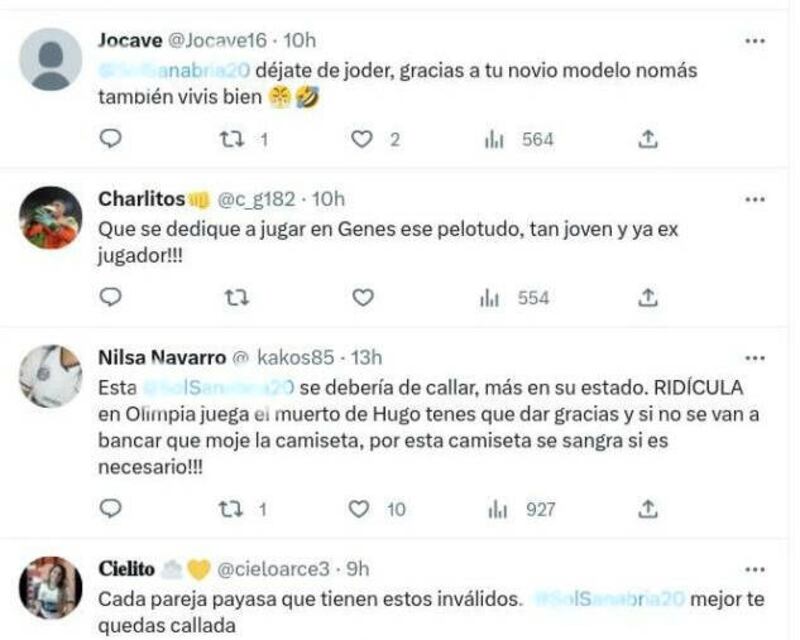
Task: Share Jocave's tweet
Action: tap(648, 140)
